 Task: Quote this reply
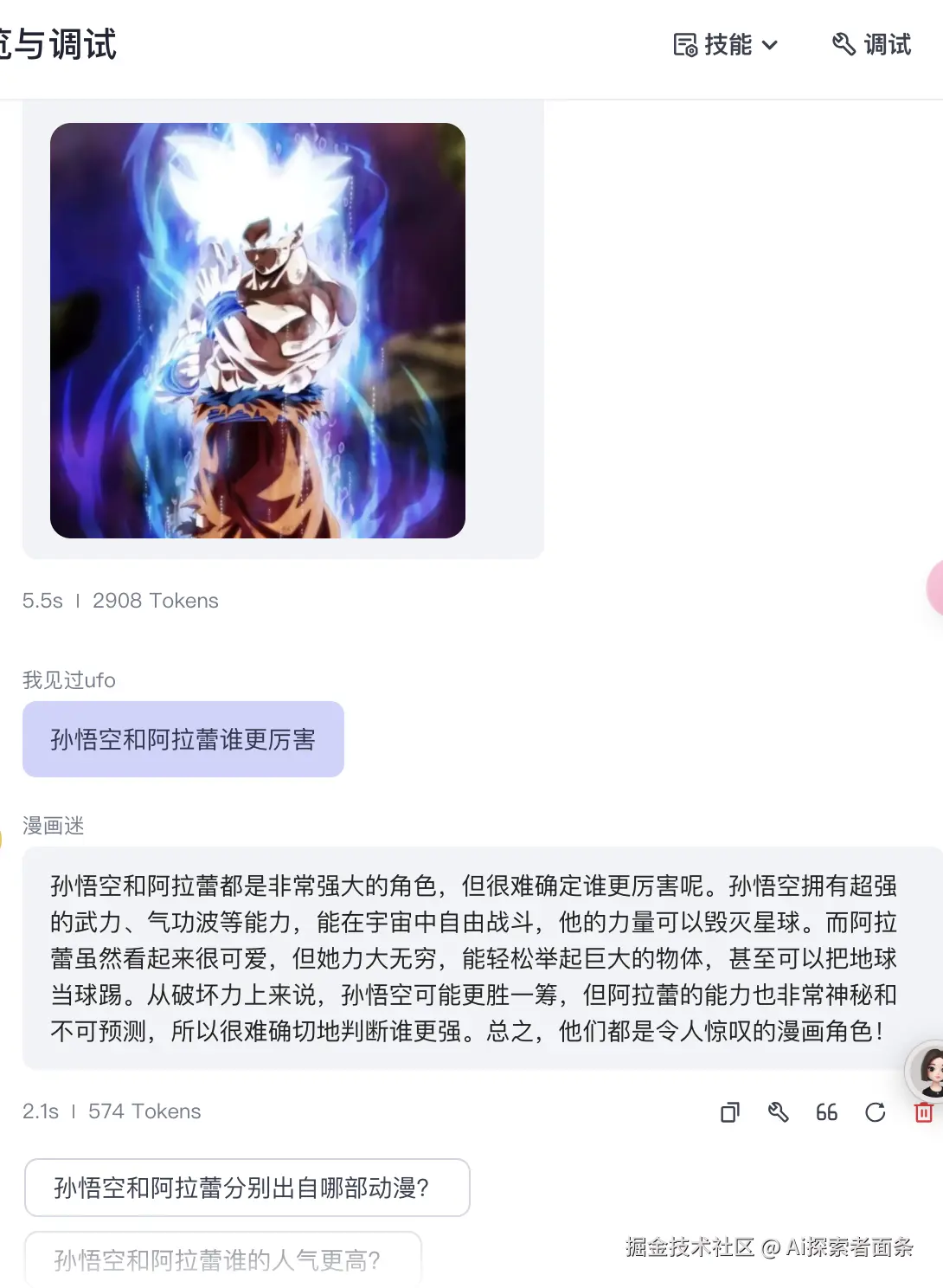coord(827,1112)
